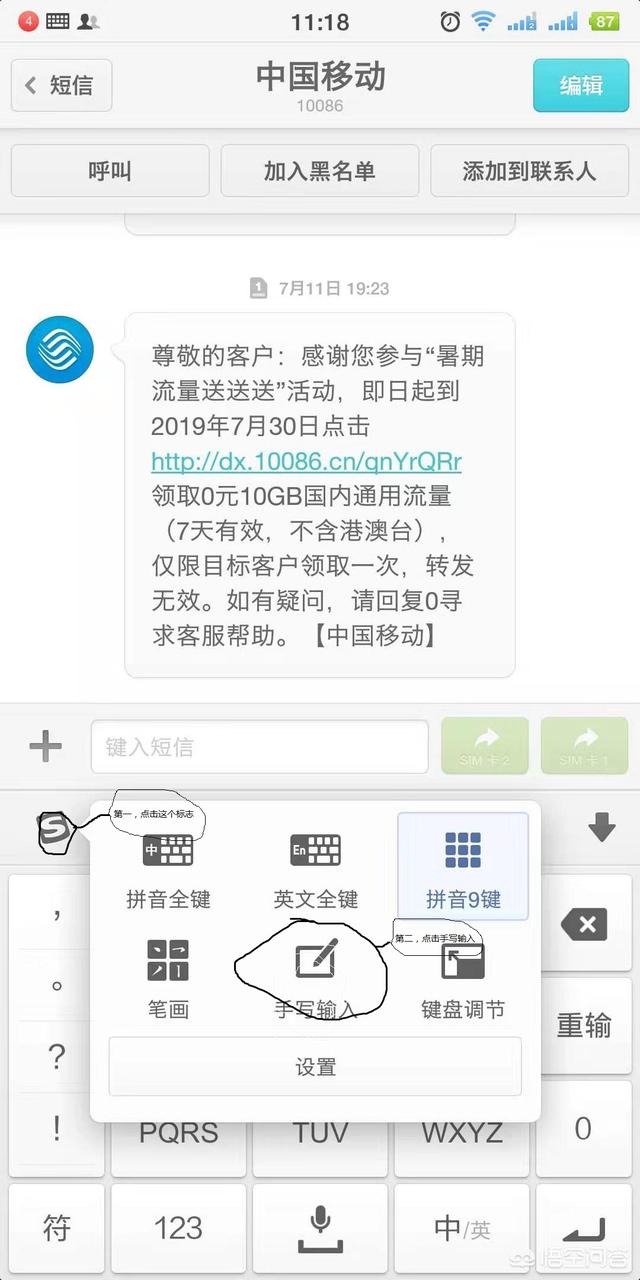This screenshot has height=1280, width=640.
Task: Select the 拼音9键 layout
Action: point(463,866)
